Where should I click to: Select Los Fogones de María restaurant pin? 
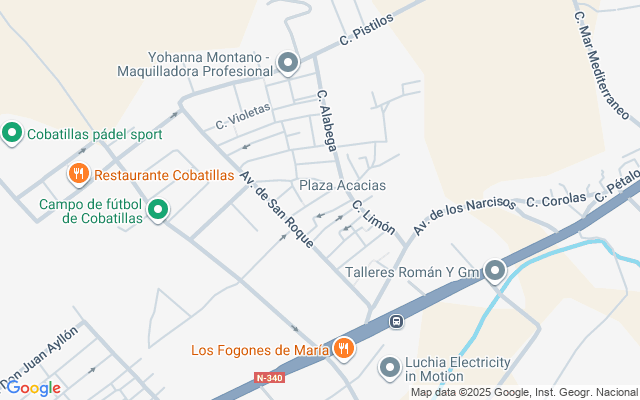(344, 348)
